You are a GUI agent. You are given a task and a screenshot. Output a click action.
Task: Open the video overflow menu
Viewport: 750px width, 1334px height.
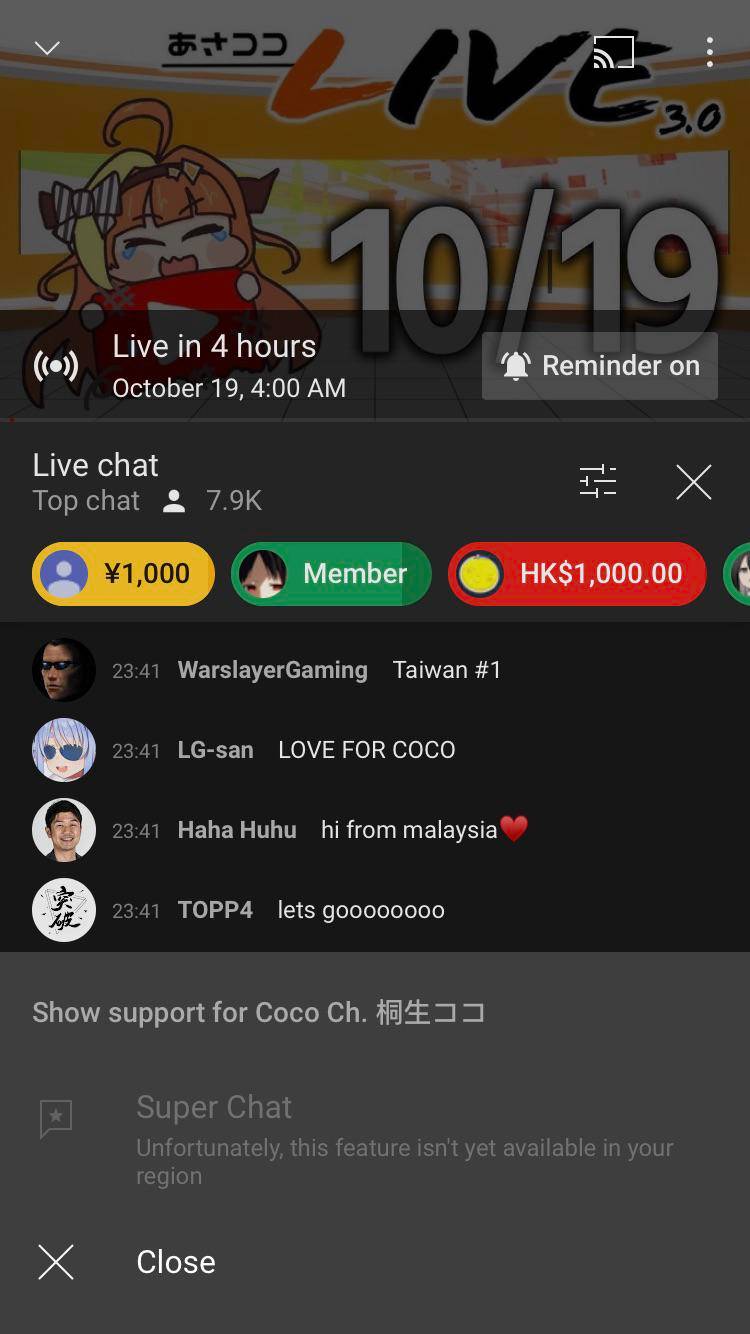tap(709, 52)
